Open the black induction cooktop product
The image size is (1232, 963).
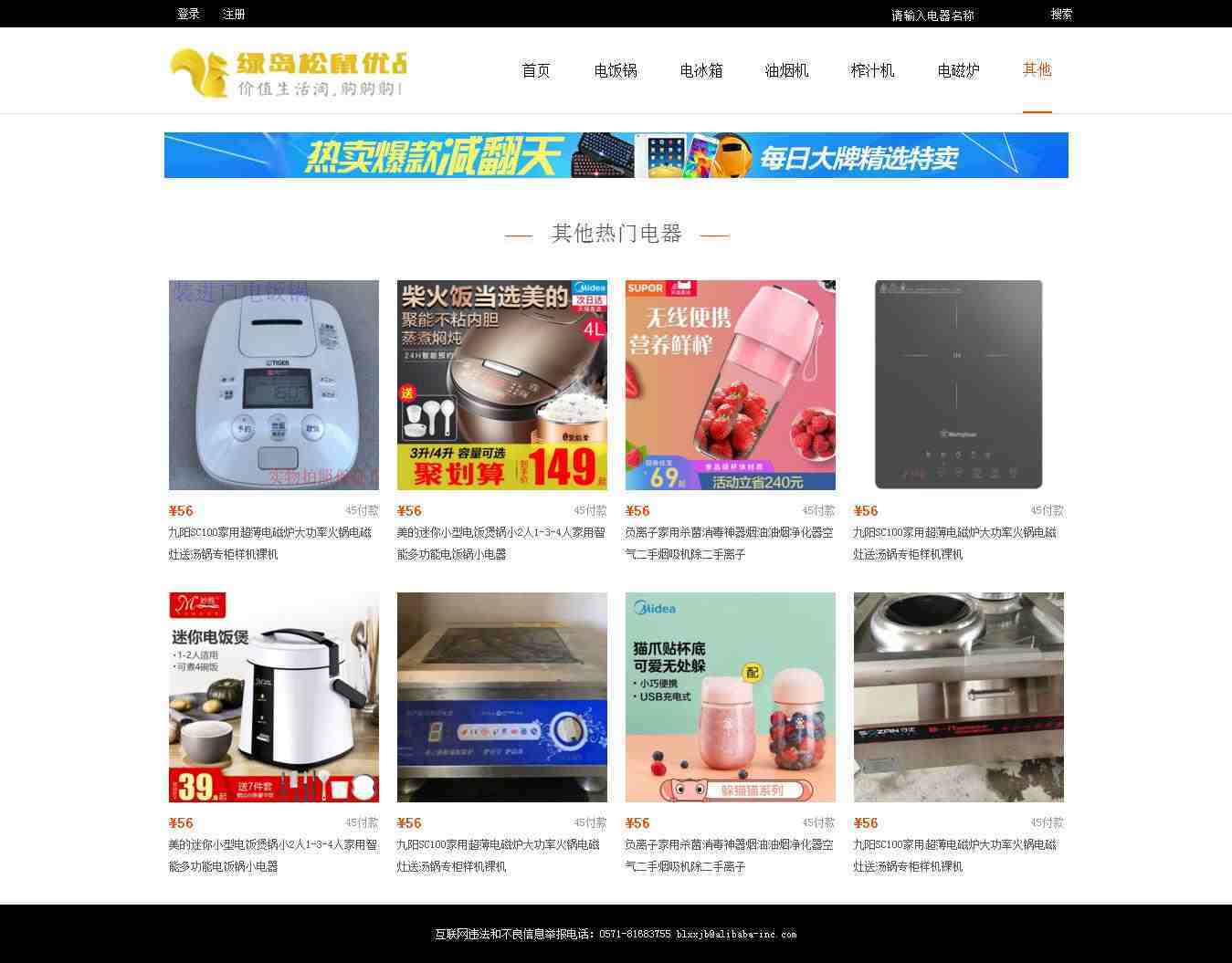coord(959,384)
